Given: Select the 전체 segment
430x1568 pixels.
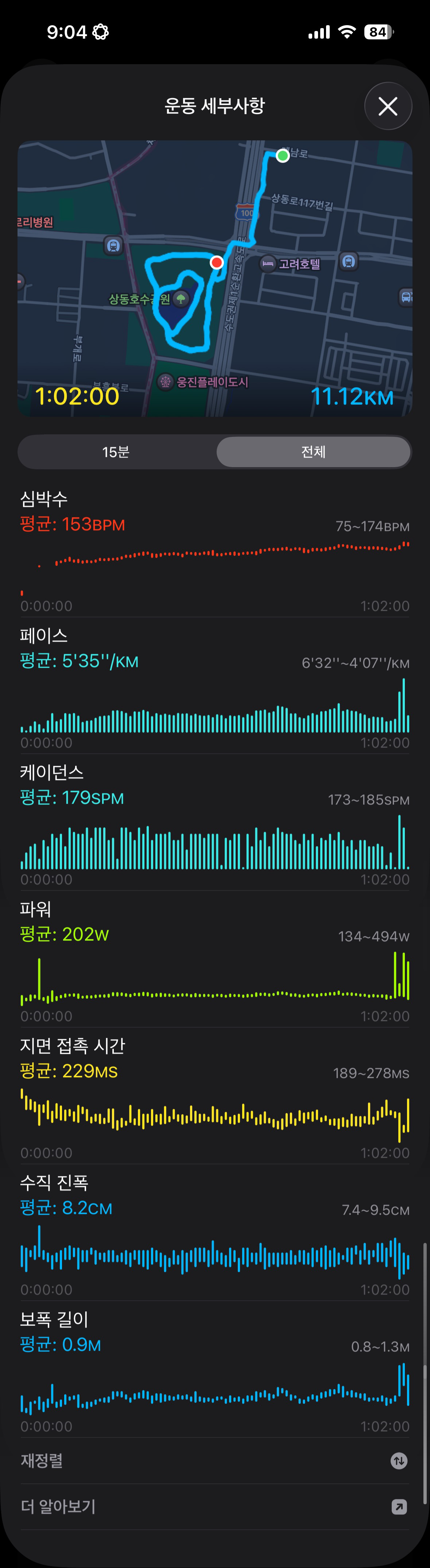Looking at the screenshot, I should point(313,452).
